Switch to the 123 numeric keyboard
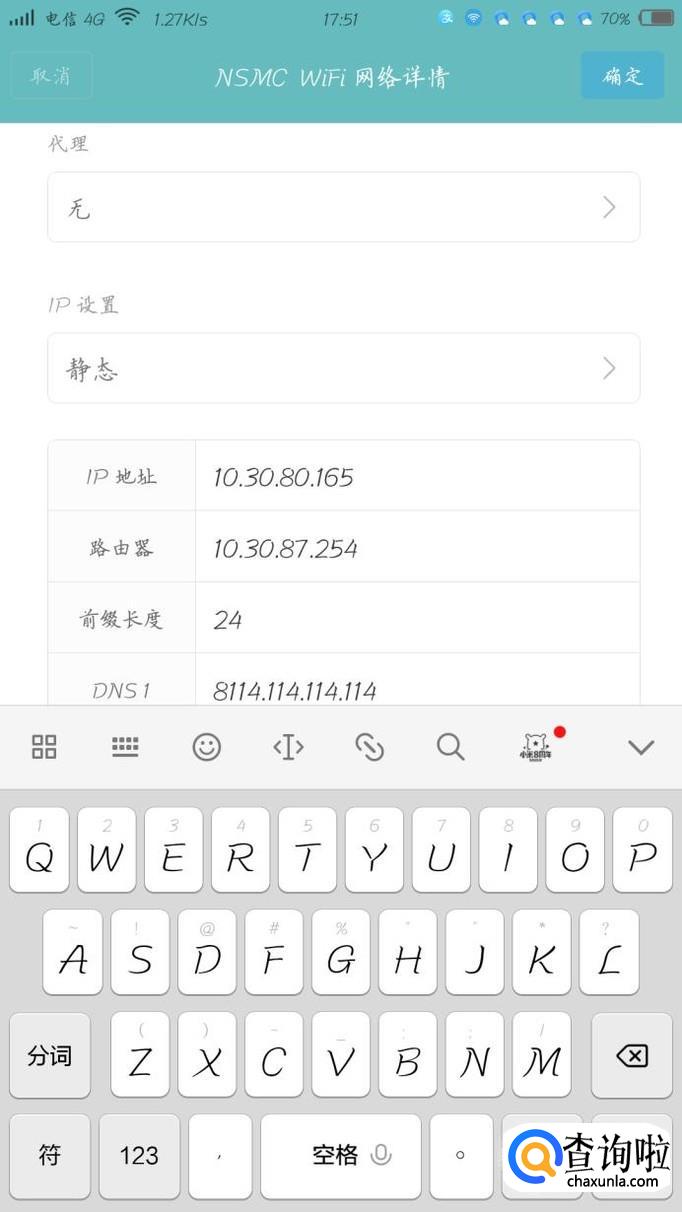Screen dimensions: 682x1212 tap(139, 1156)
